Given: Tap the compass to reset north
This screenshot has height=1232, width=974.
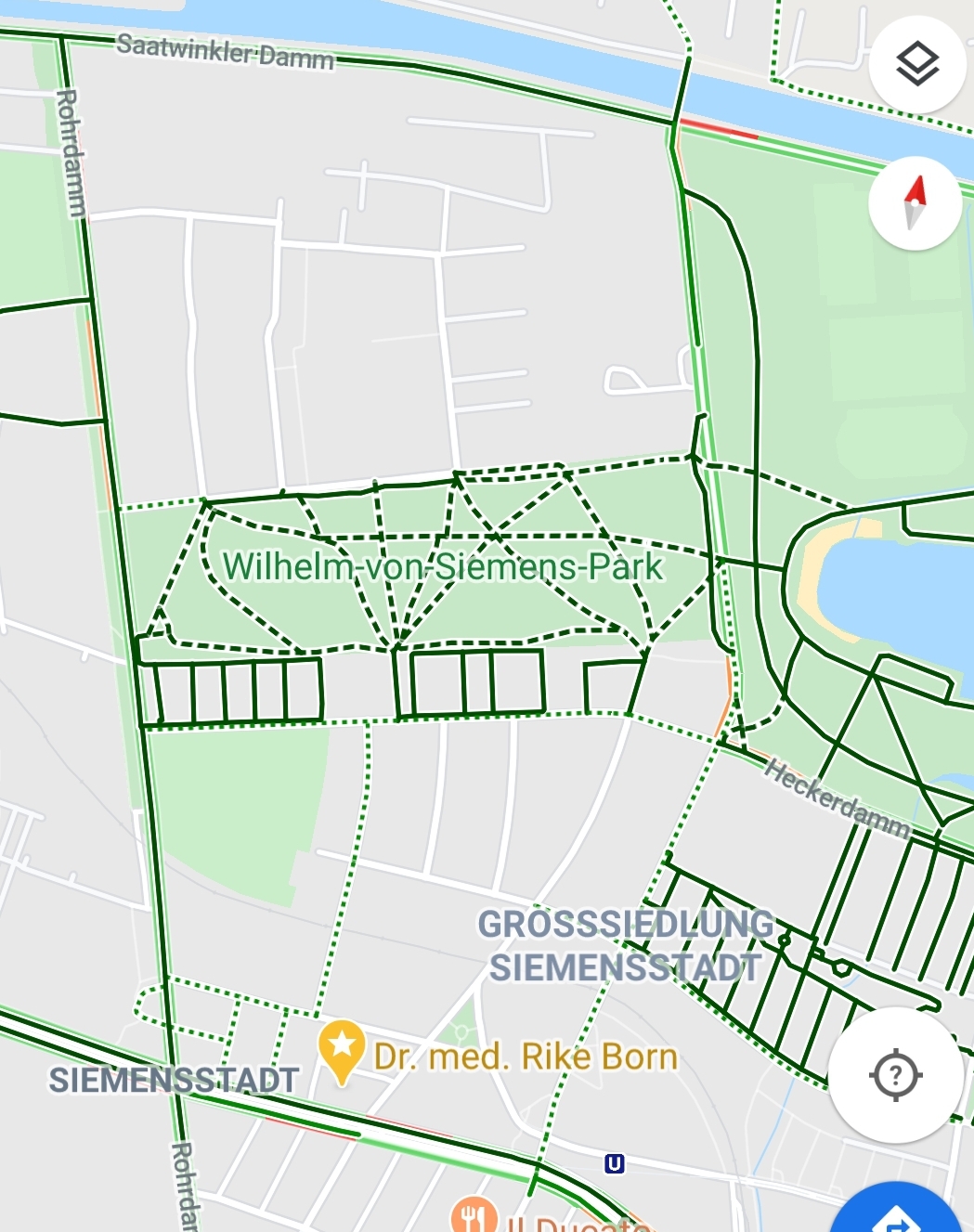Looking at the screenshot, I should tap(915, 203).
